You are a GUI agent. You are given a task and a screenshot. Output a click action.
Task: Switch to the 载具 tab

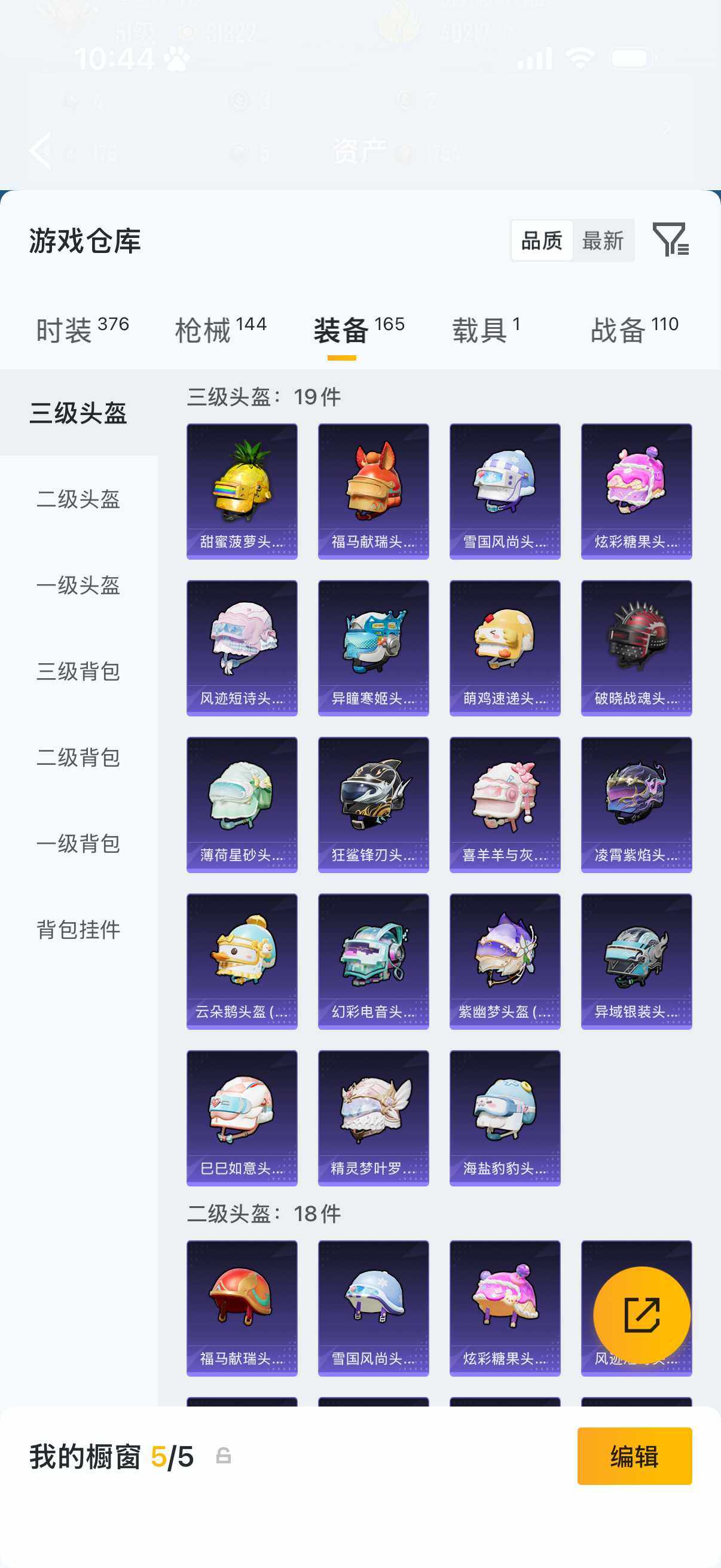click(x=485, y=330)
